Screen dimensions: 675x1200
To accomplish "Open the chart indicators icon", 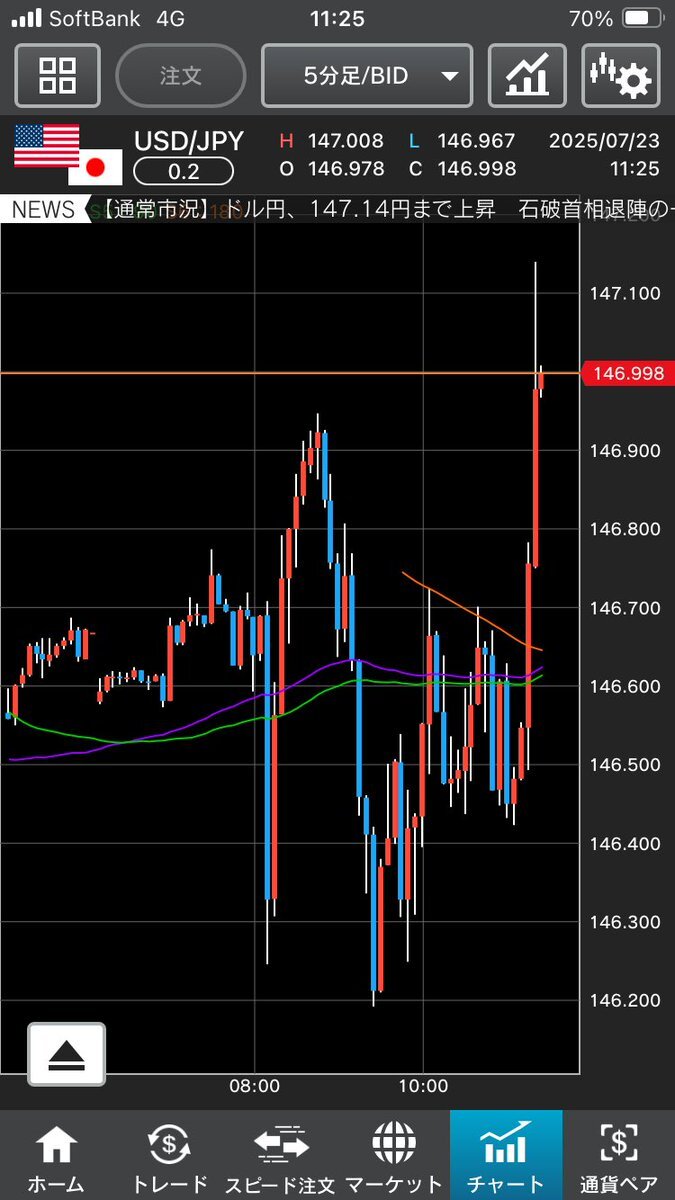I will point(527,75).
